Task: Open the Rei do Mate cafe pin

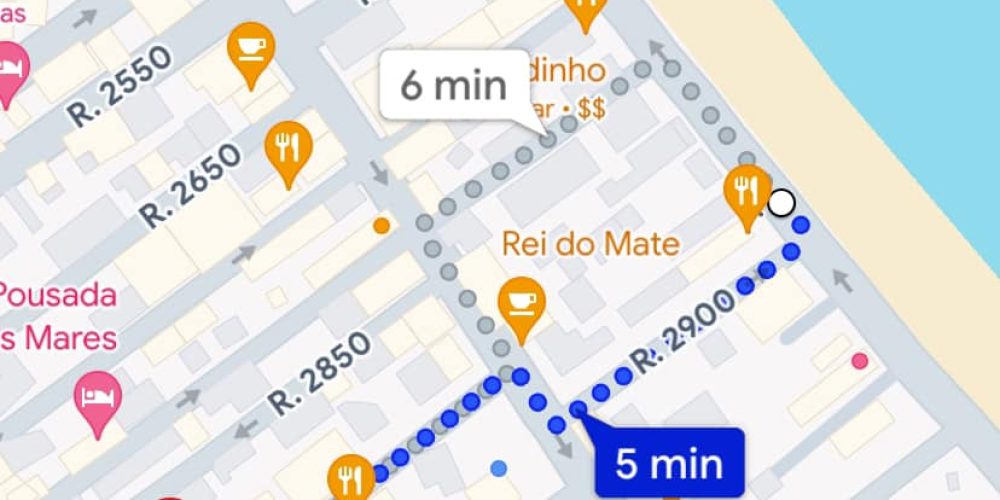Action: point(520,304)
